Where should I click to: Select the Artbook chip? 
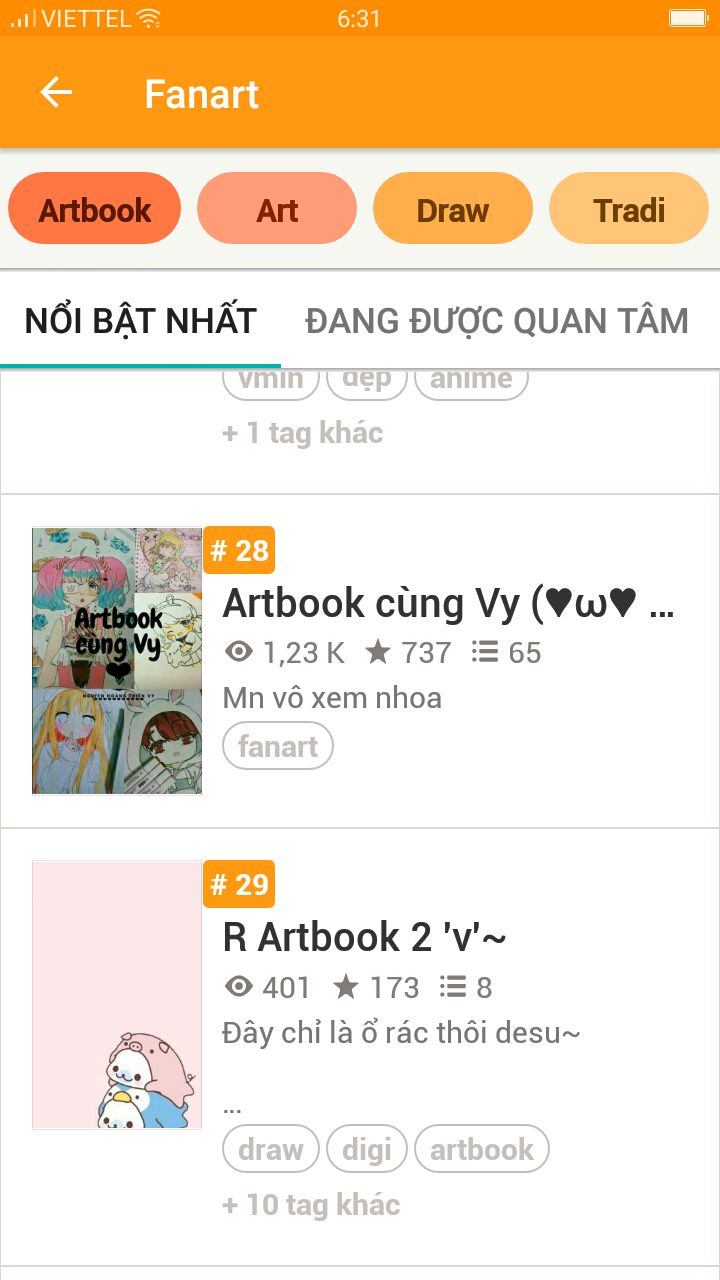(x=95, y=209)
